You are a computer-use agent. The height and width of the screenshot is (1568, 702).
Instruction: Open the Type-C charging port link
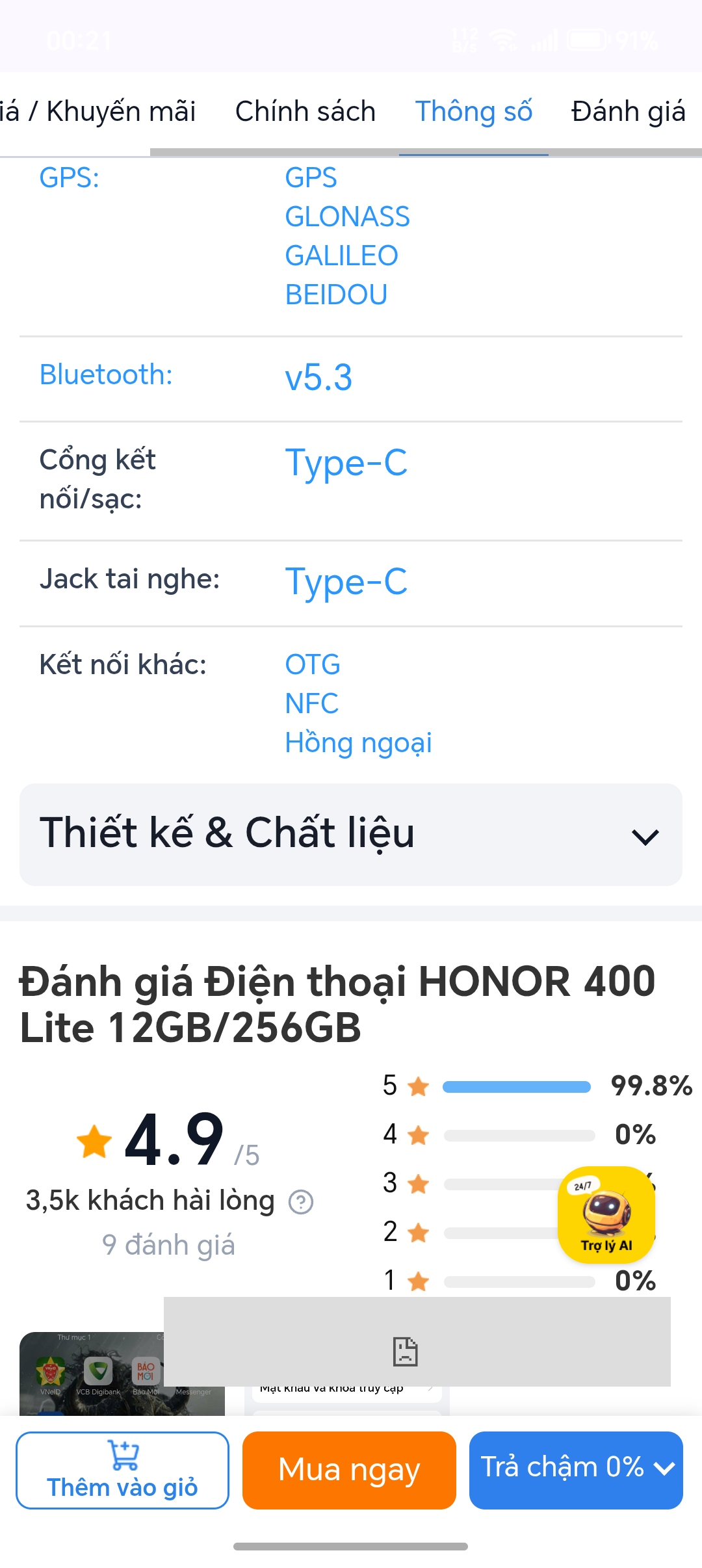point(346,463)
